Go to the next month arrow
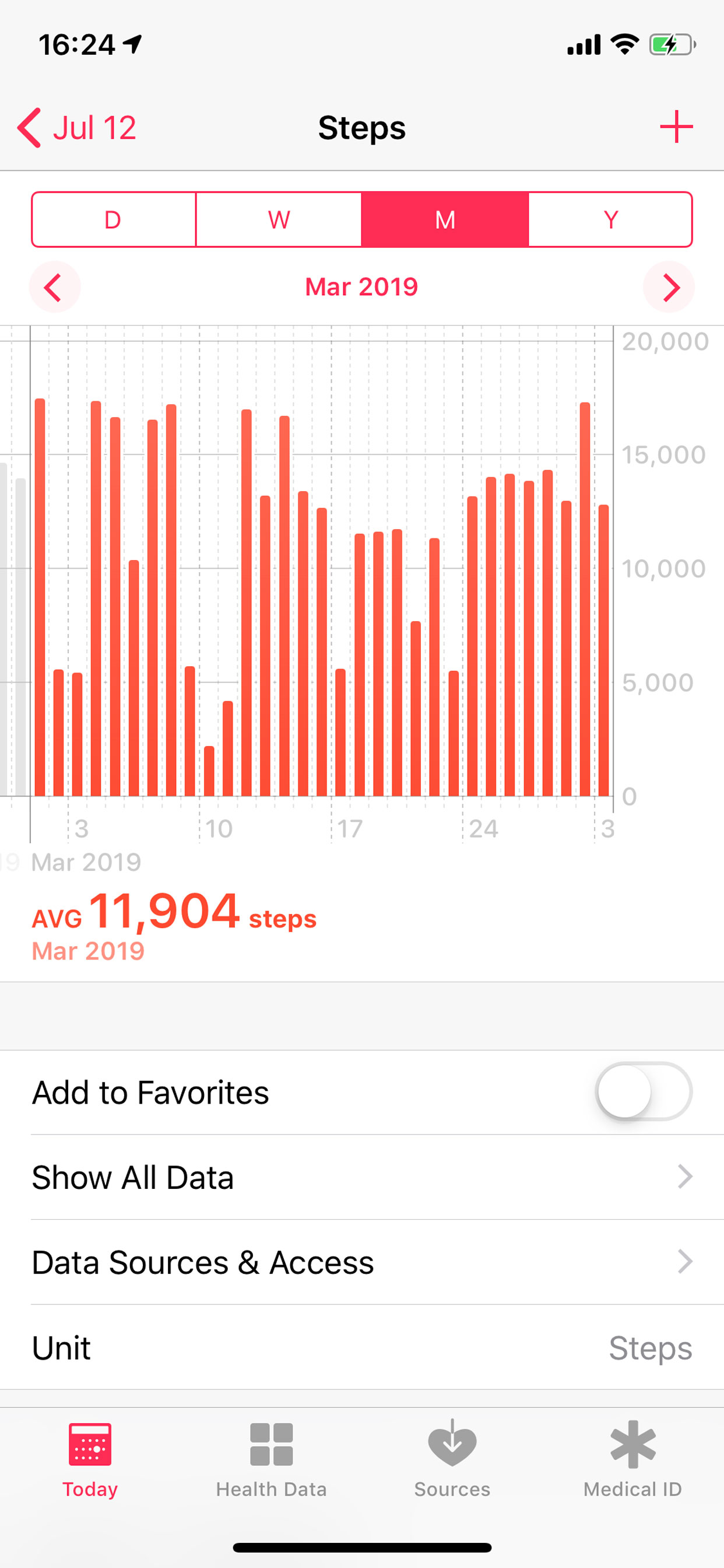This screenshot has width=724, height=1568. (x=669, y=288)
